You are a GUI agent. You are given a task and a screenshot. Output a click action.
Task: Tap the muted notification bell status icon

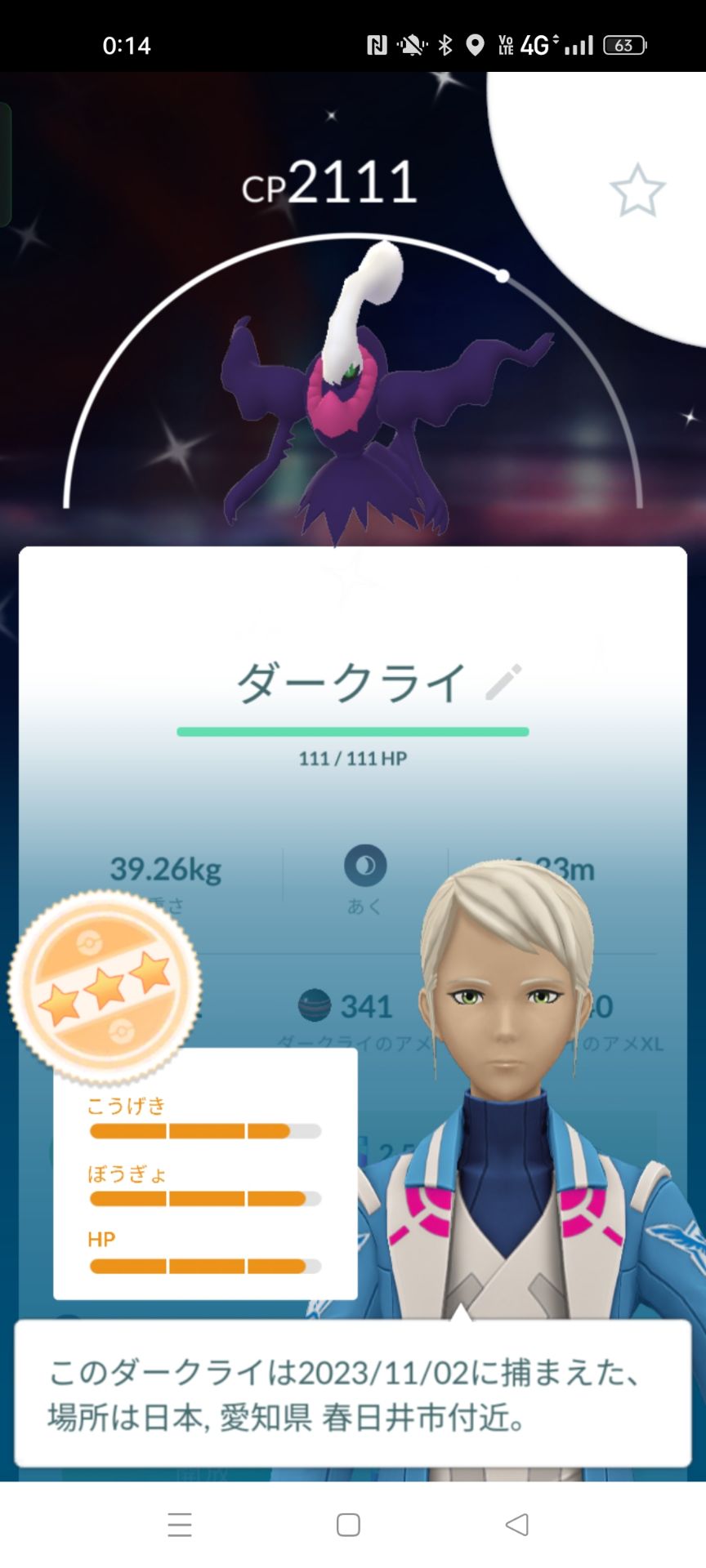point(413,45)
